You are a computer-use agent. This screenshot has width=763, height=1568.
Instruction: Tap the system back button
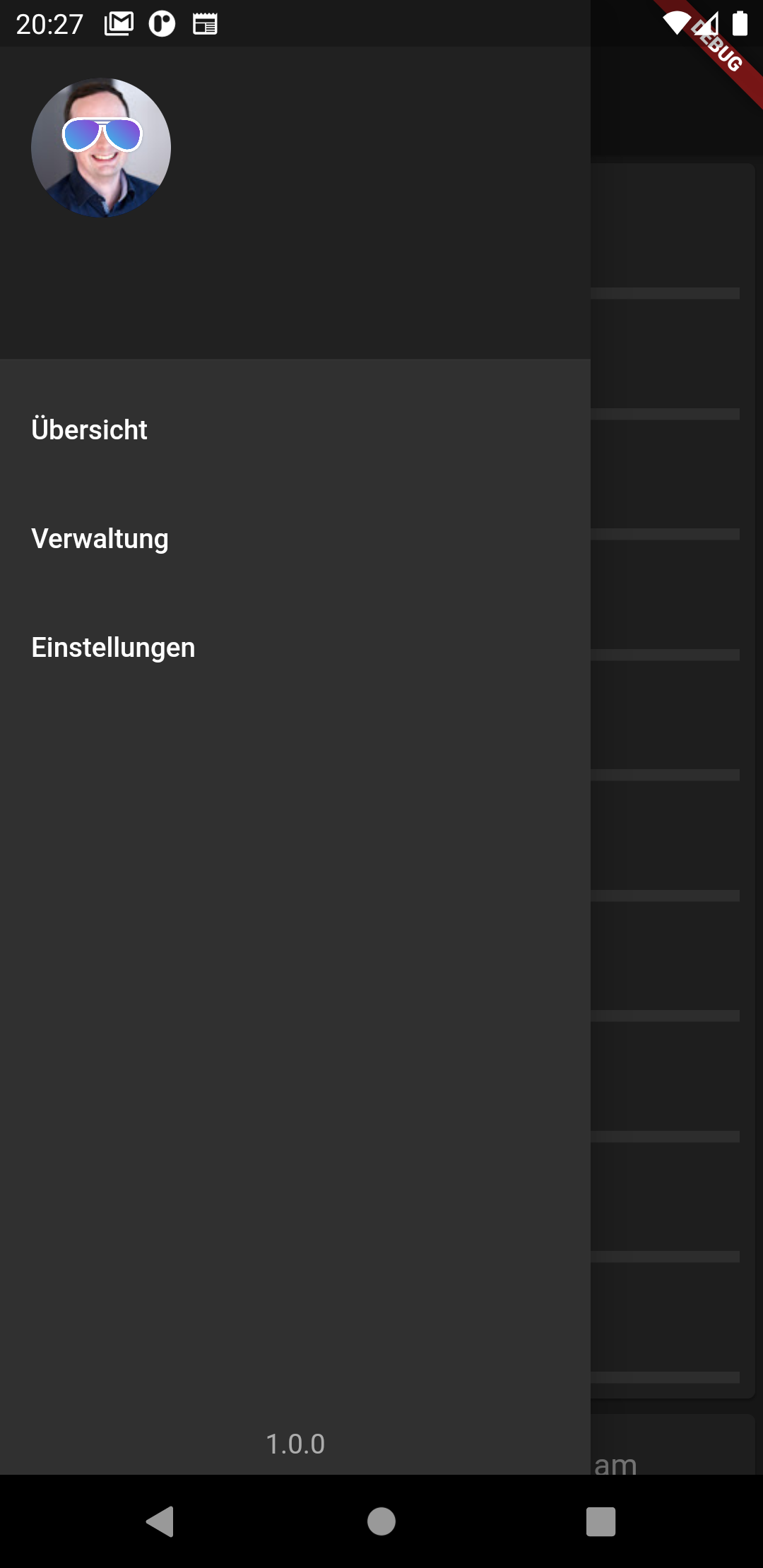tap(160, 1521)
